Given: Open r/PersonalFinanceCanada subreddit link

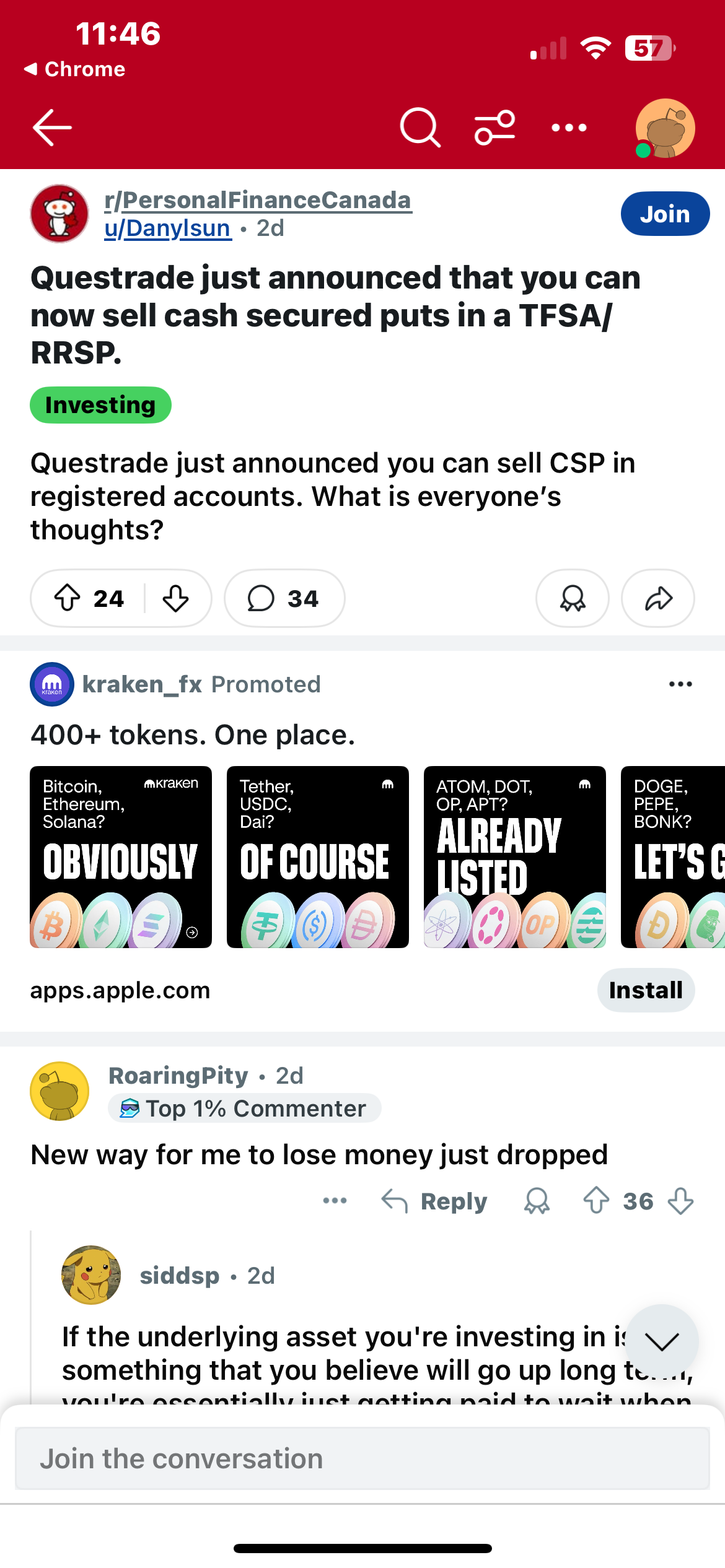Looking at the screenshot, I should pos(258,200).
